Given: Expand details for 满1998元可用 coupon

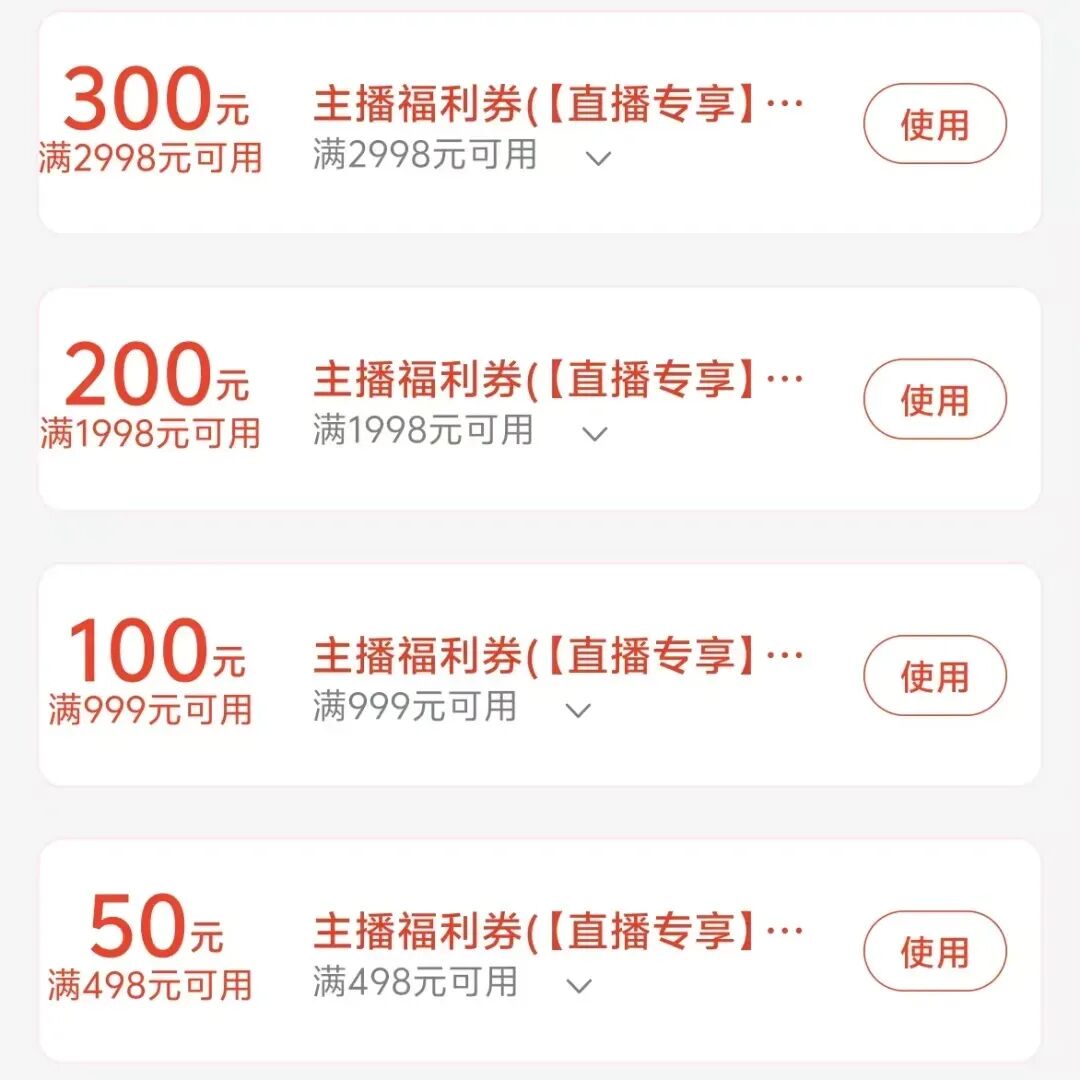Looking at the screenshot, I should pyautogui.click(x=595, y=433).
